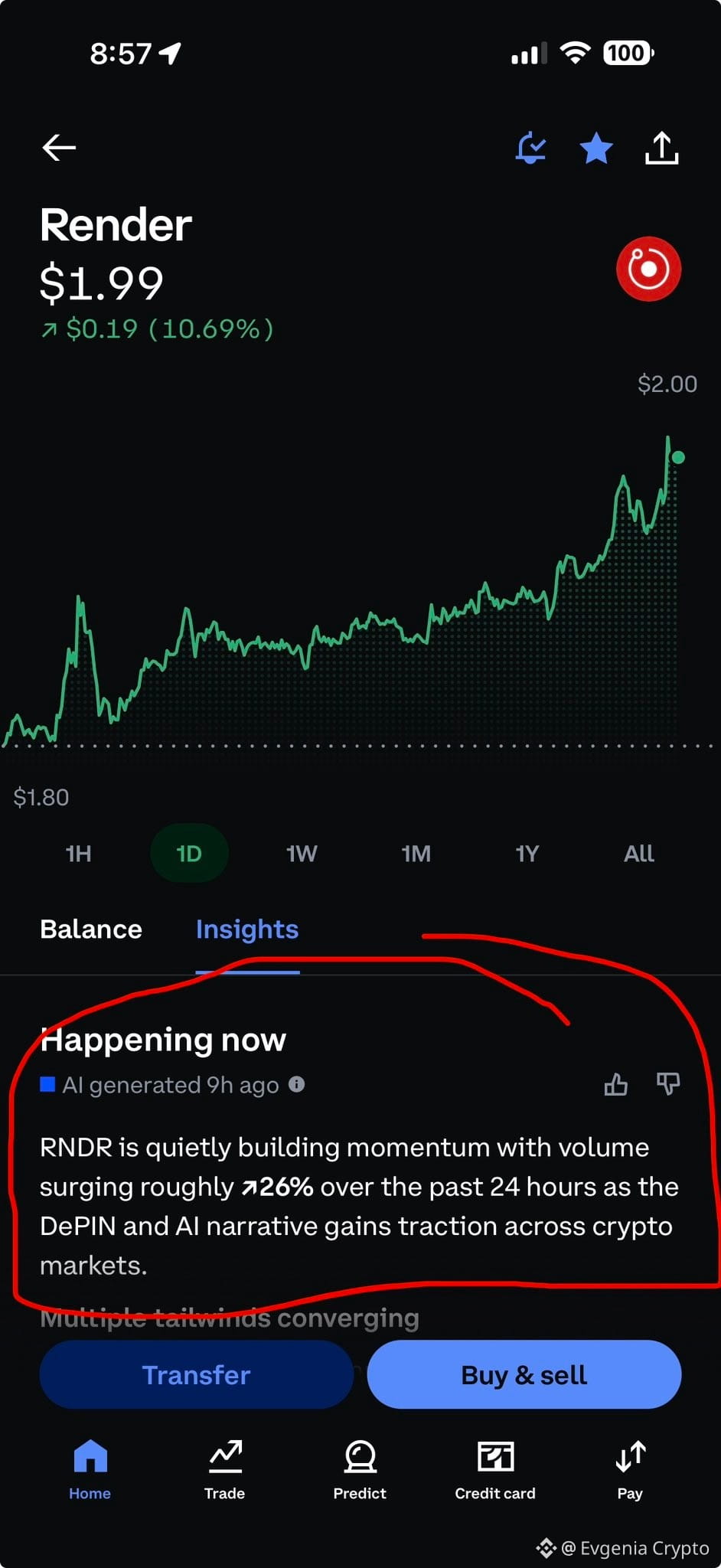Open Buy & sell
Viewport: 721px width, 1568px height.
(x=524, y=1374)
